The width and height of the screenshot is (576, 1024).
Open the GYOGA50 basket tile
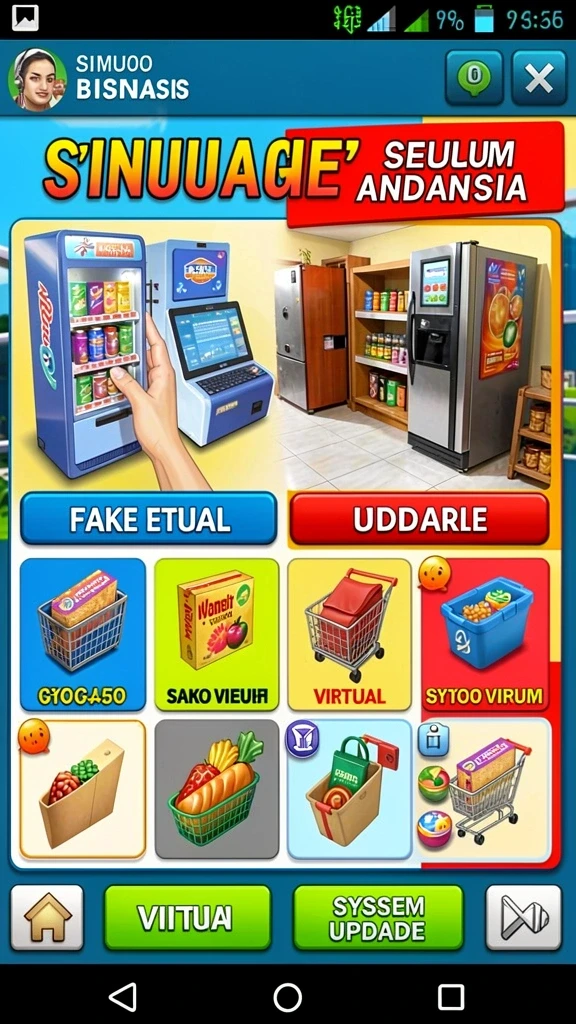[83, 634]
